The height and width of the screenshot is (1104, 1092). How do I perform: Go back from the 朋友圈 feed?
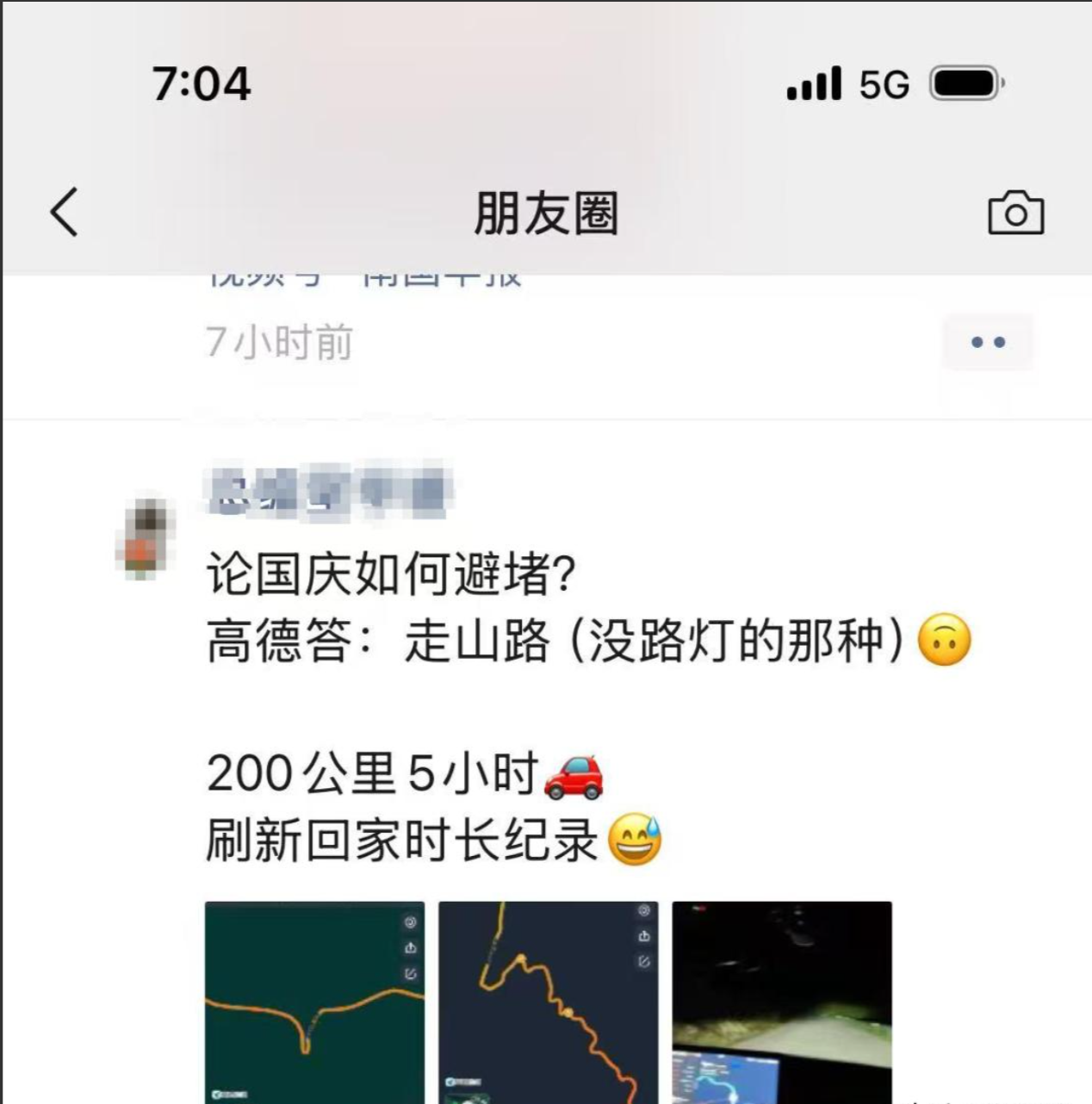(64, 212)
